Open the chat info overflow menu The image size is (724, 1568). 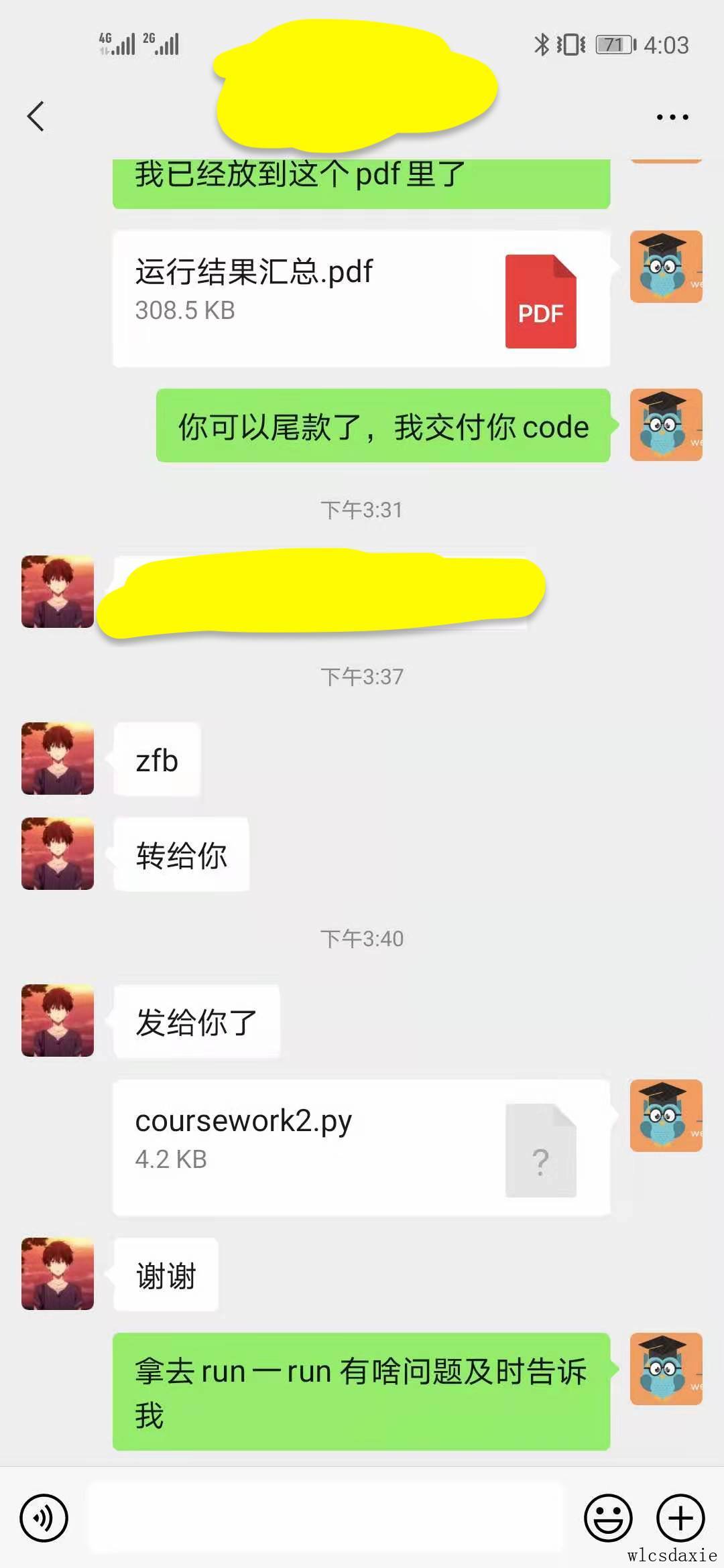672,117
